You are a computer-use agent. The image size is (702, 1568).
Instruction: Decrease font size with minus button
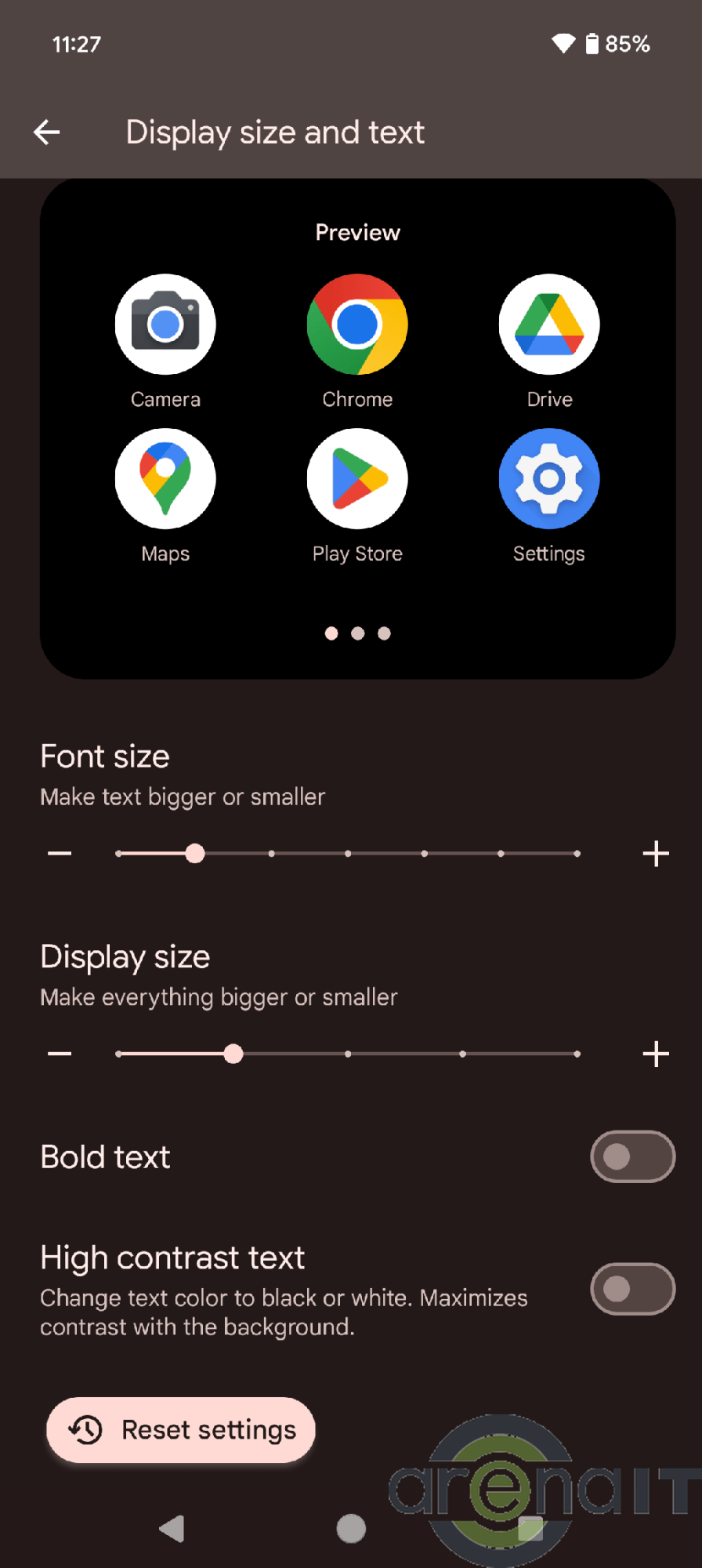[x=60, y=853]
